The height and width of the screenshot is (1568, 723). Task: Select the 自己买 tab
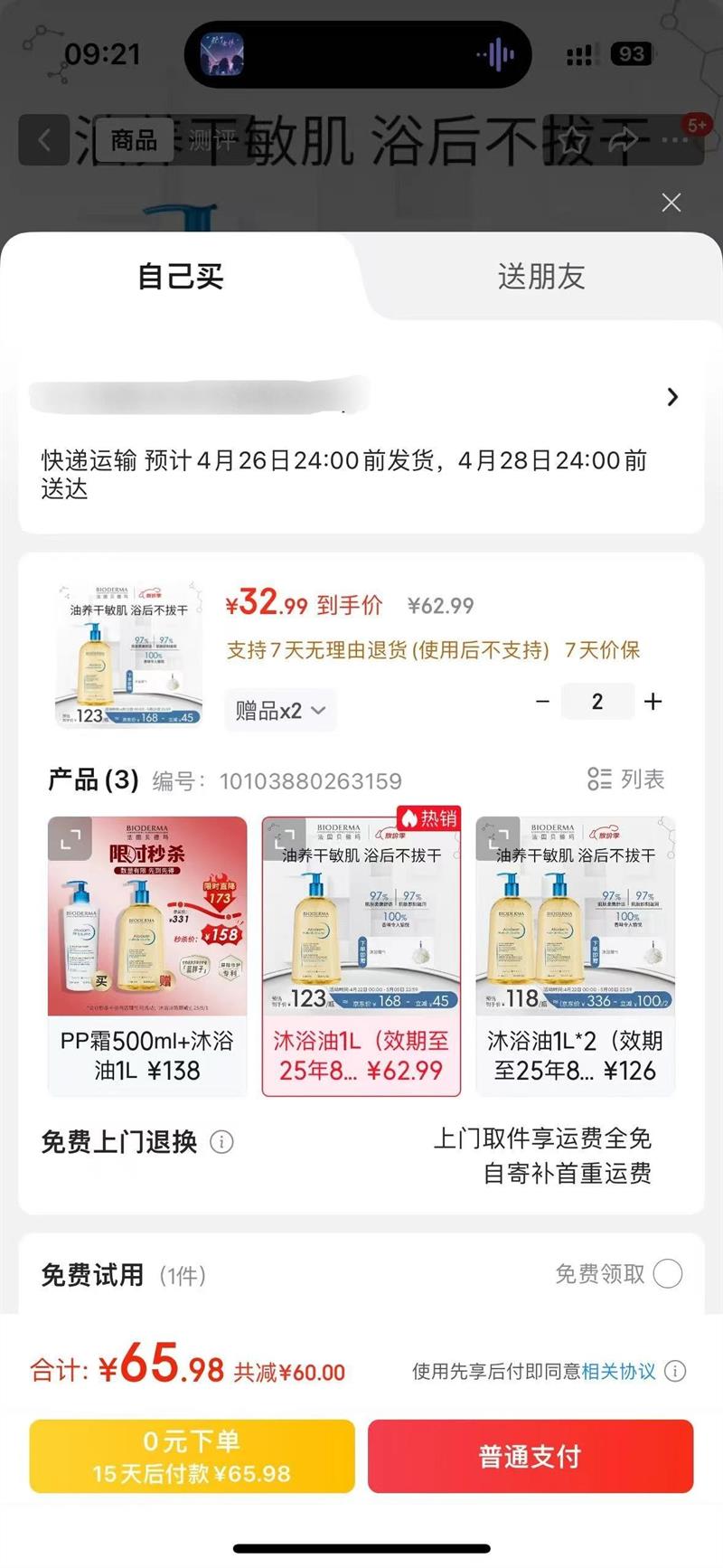point(181,277)
